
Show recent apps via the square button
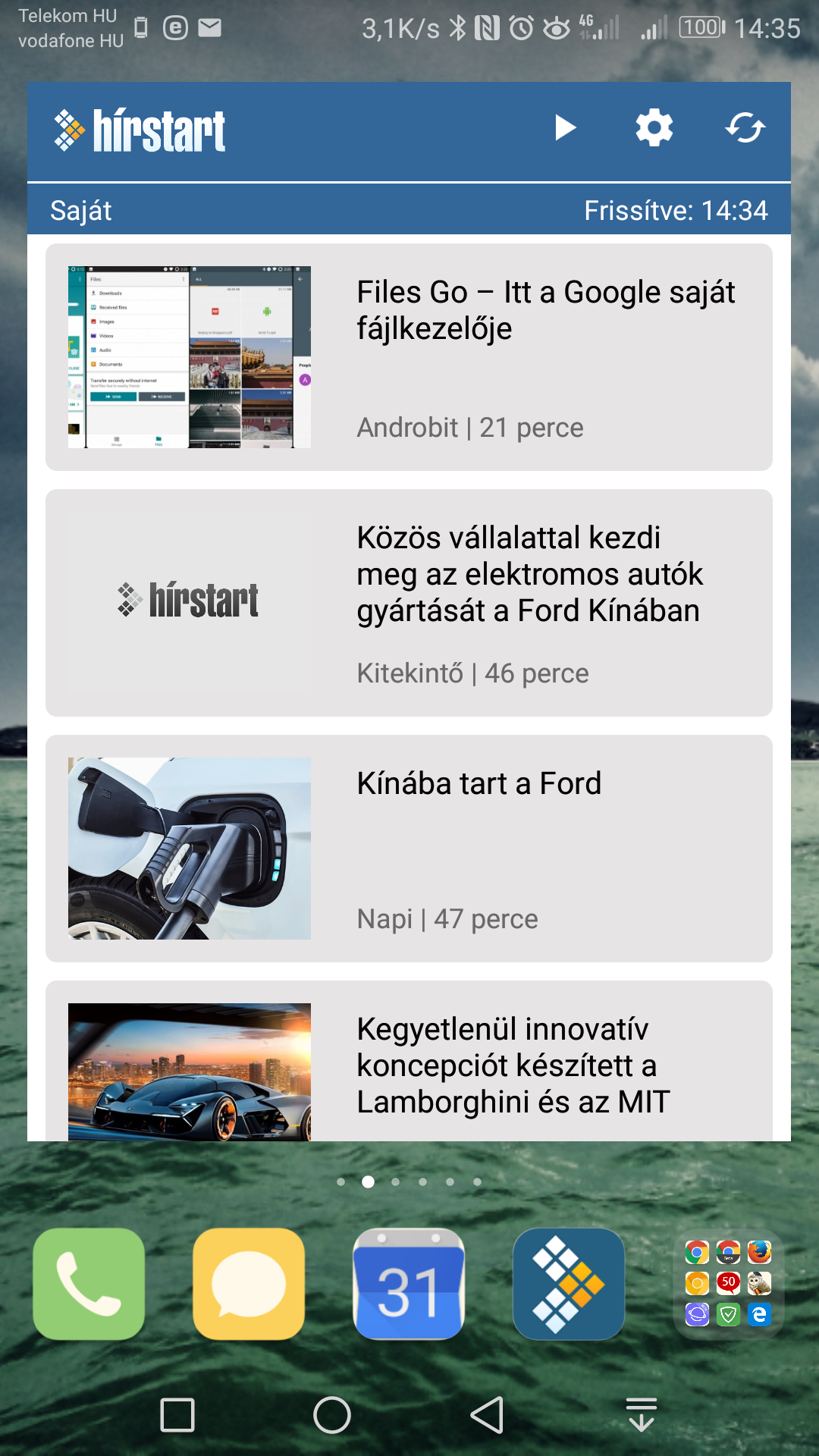(177, 1415)
